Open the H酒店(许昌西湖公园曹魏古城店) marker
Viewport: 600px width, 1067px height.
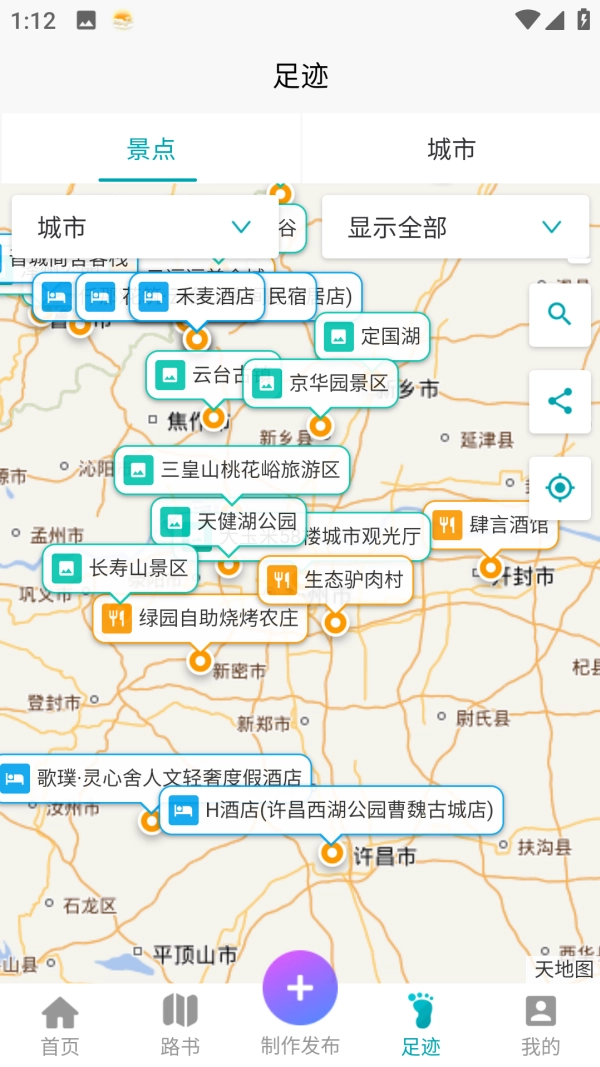pos(331,810)
